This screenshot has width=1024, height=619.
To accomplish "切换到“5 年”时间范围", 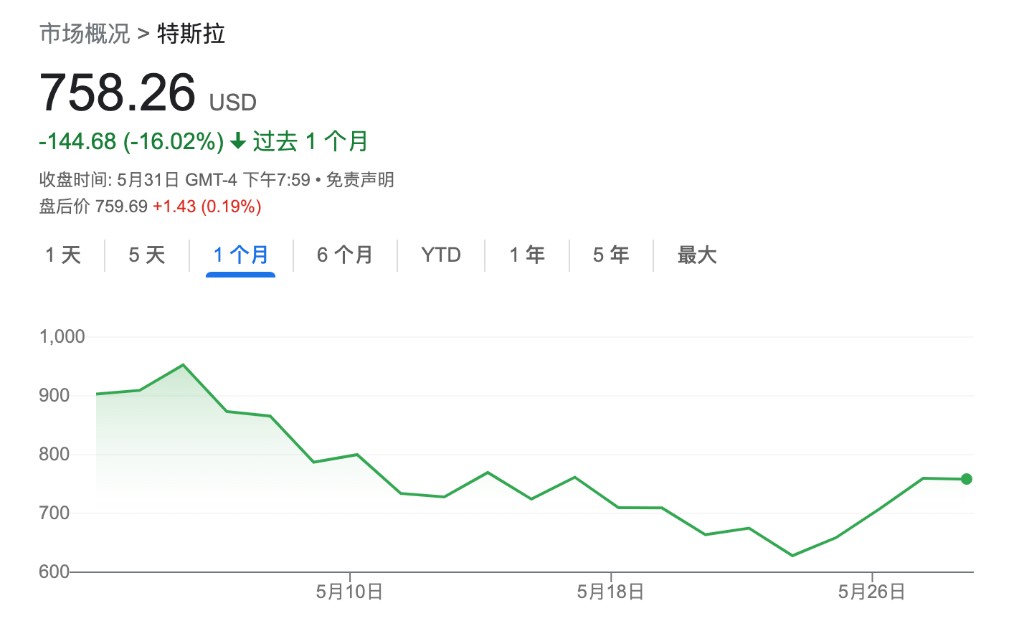I will click(611, 255).
